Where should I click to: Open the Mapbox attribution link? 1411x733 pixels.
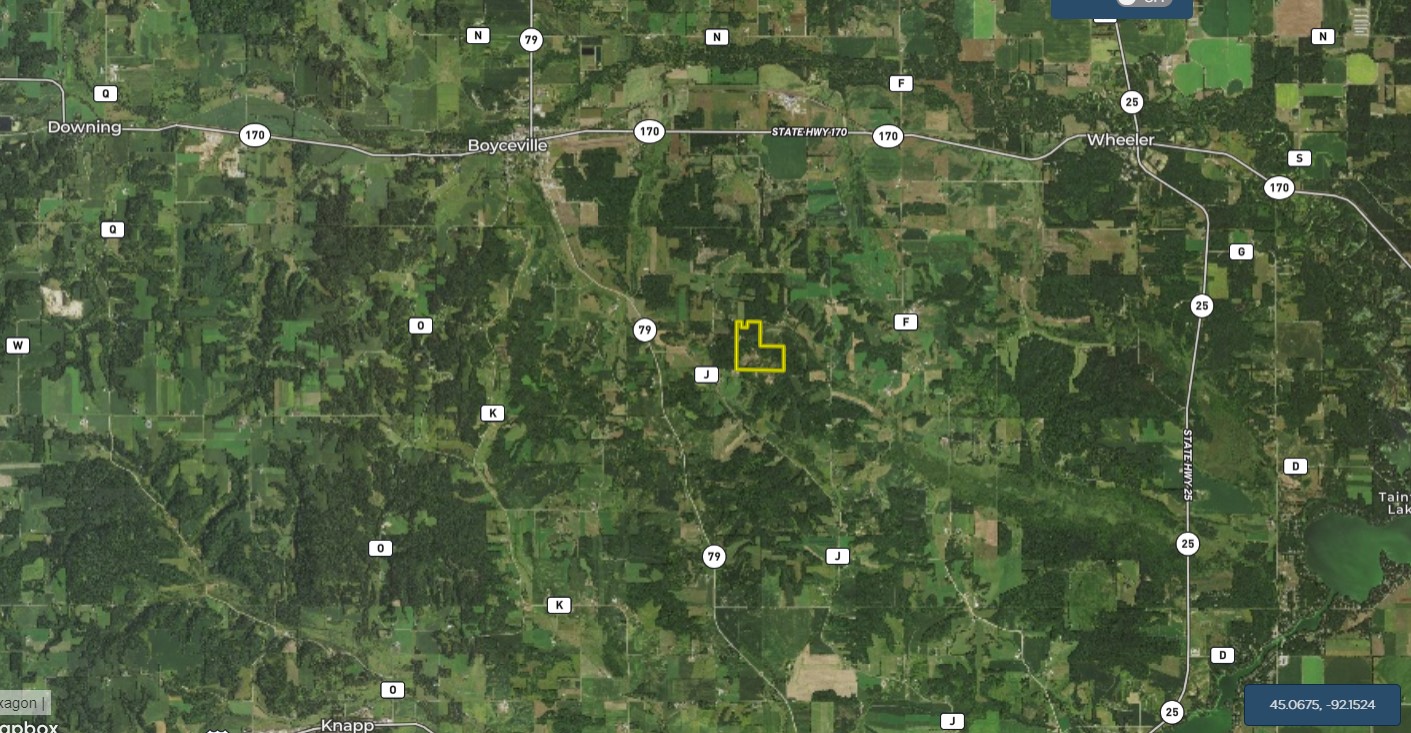(x=29, y=726)
